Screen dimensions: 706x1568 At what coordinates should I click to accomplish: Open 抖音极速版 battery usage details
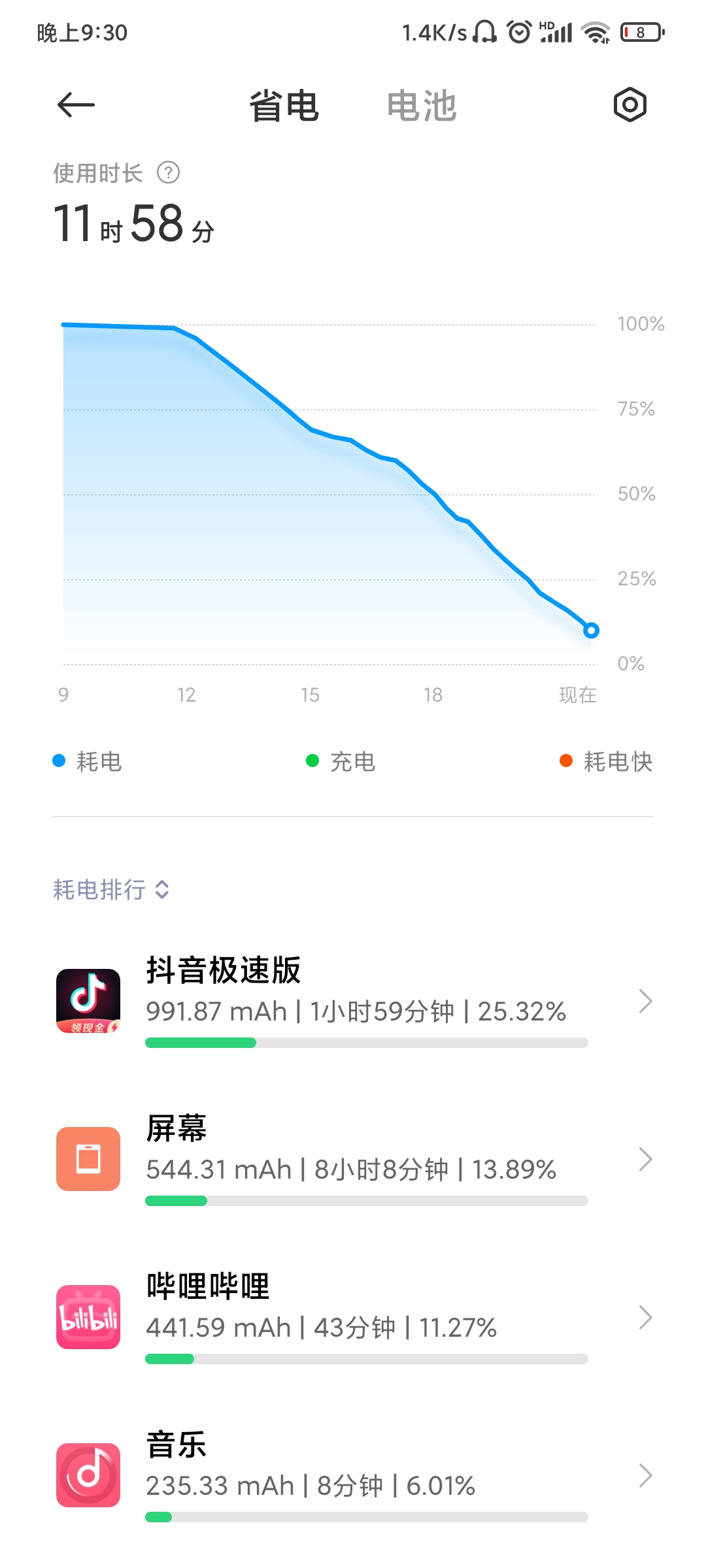pos(353,1001)
